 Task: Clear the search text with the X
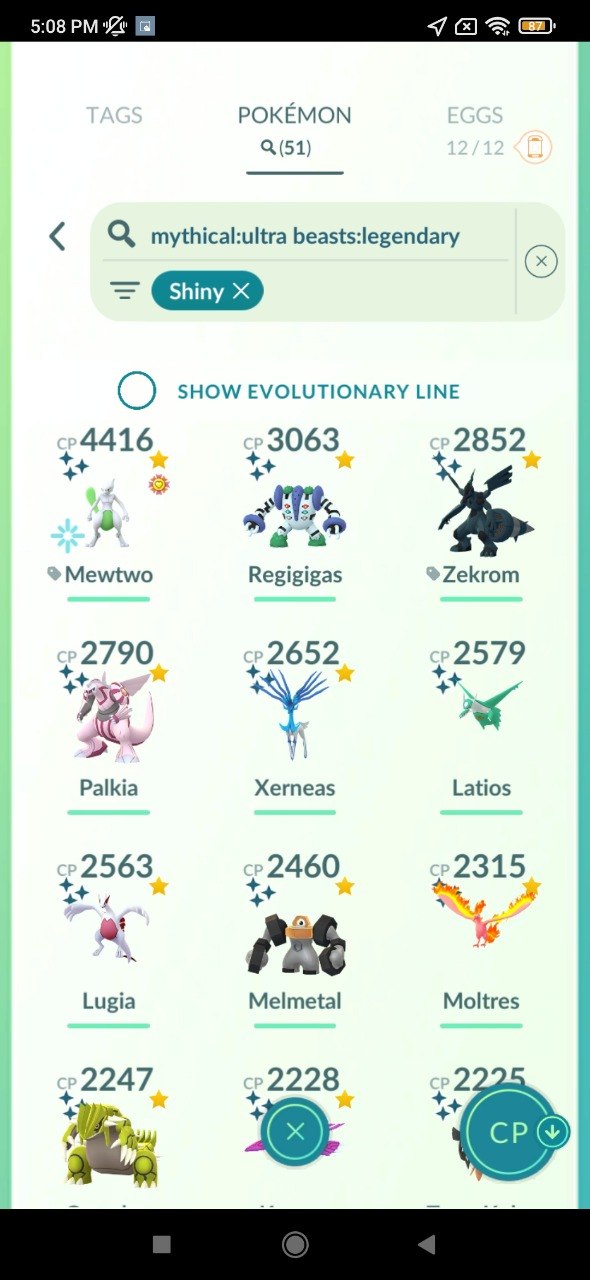(541, 262)
